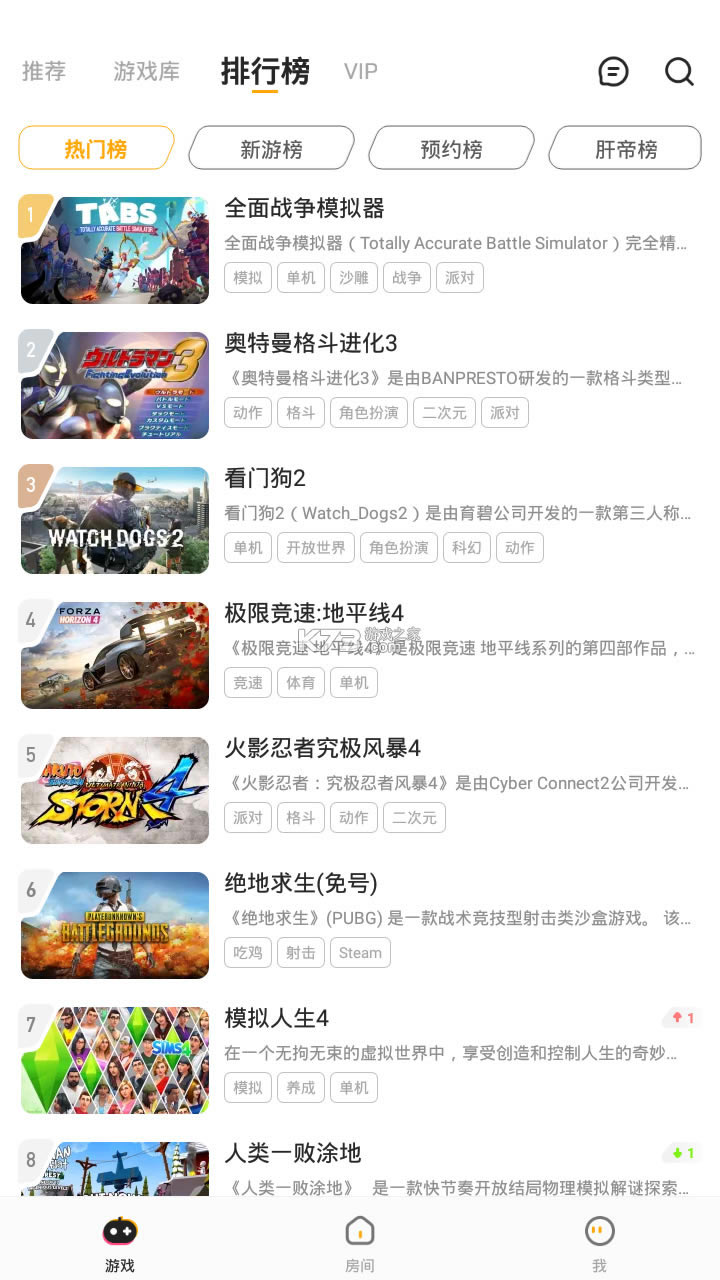This screenshot has width=720, height=1280.
Task: Tap the 游戏 bottom navigation tab
Action: 120,1244
